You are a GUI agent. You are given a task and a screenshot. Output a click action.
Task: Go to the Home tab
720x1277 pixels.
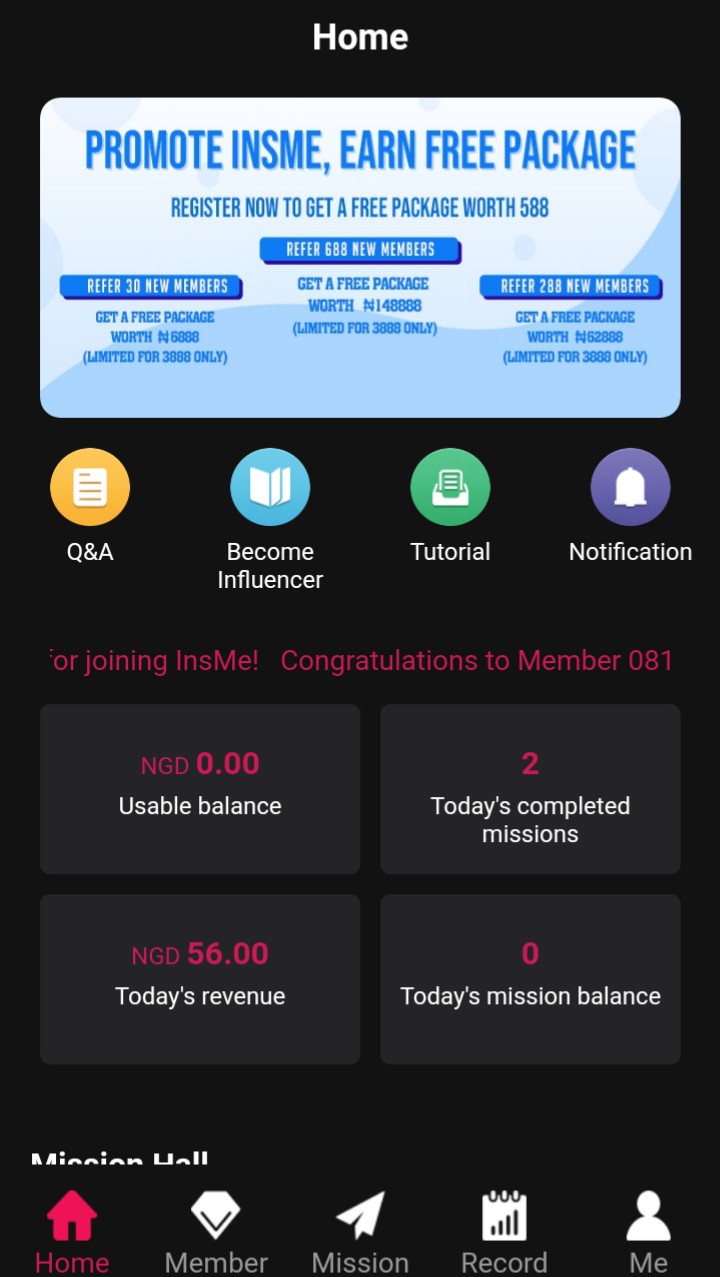[72, 1232]
